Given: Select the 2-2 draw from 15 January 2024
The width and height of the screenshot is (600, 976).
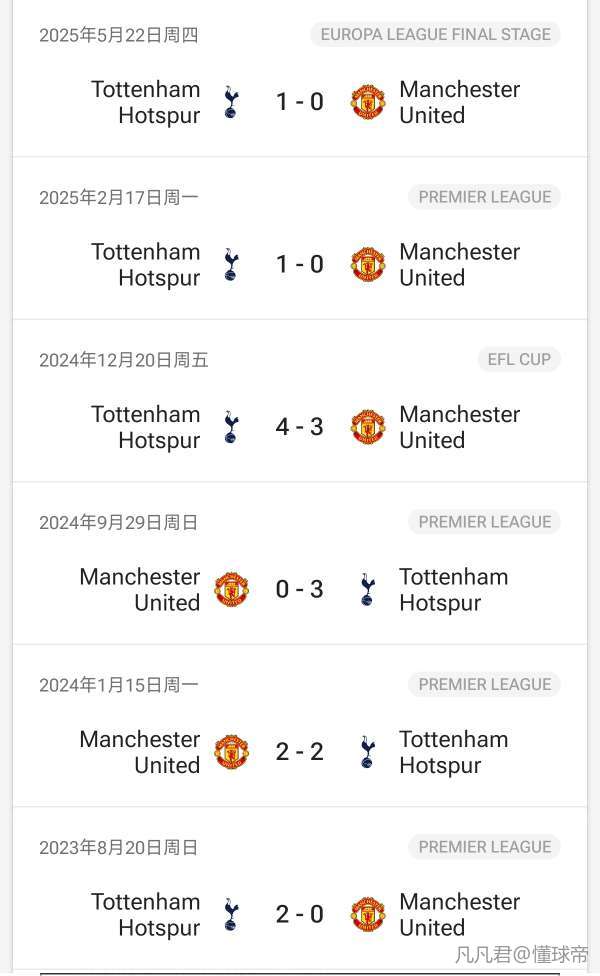Looking at the screenshot, I should pos(300,752).
